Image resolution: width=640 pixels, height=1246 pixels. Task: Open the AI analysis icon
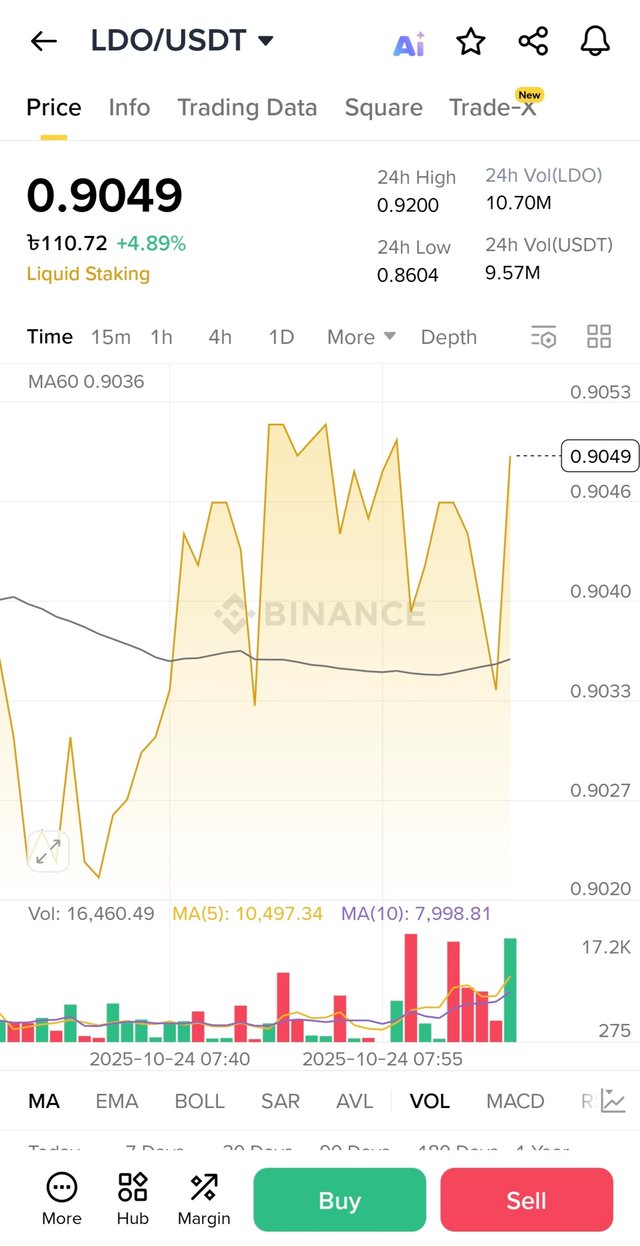point(408,43)
